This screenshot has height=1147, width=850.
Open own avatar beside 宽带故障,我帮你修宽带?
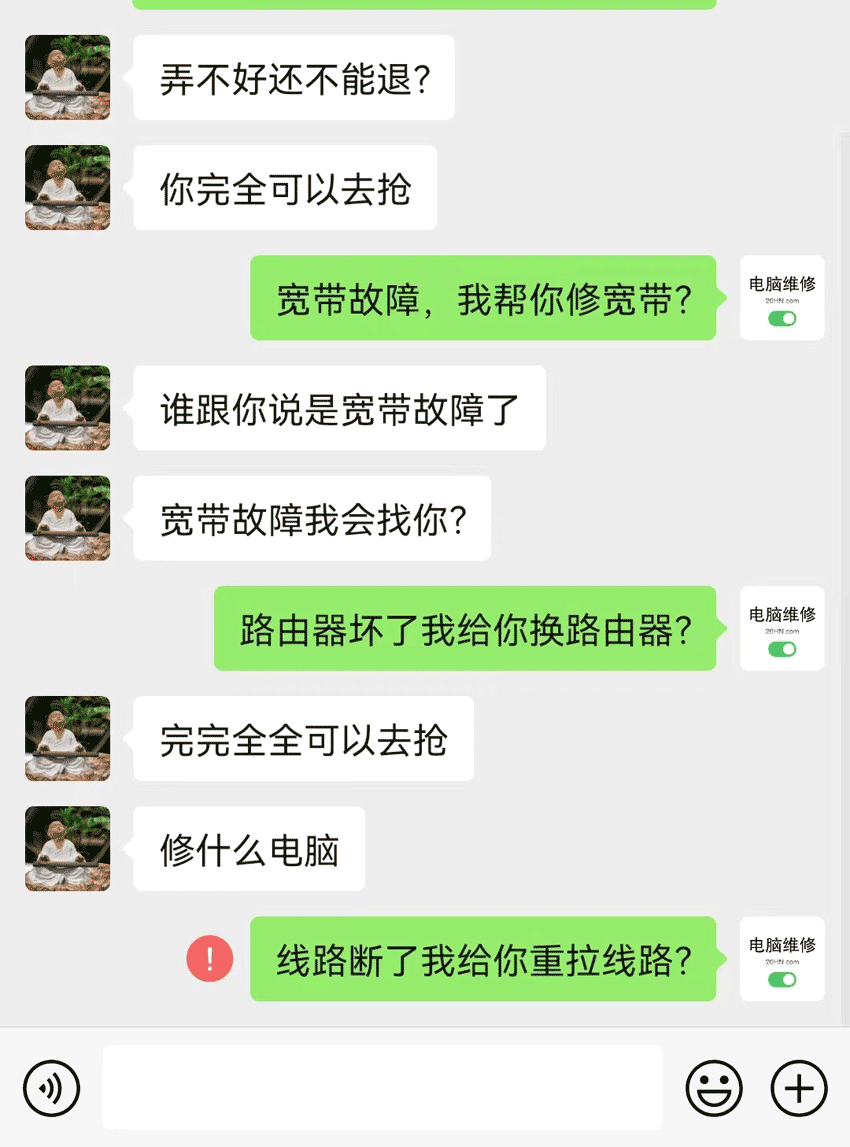coord(782,298)
